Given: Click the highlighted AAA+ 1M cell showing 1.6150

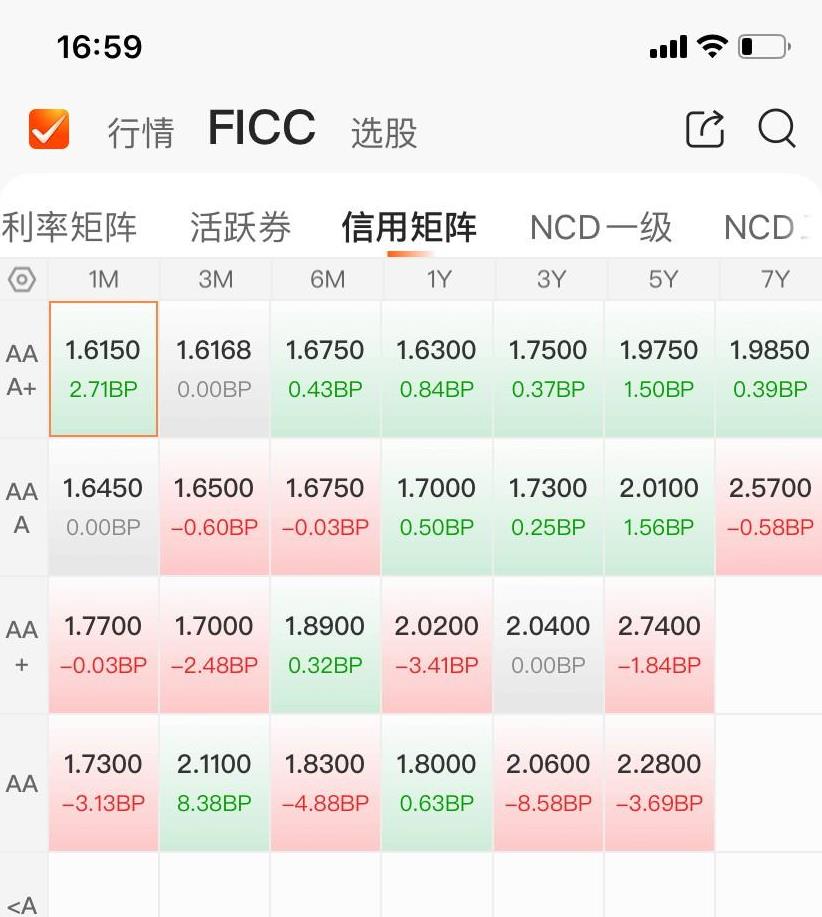Looking at the screenshot, I should click(103, 367).
